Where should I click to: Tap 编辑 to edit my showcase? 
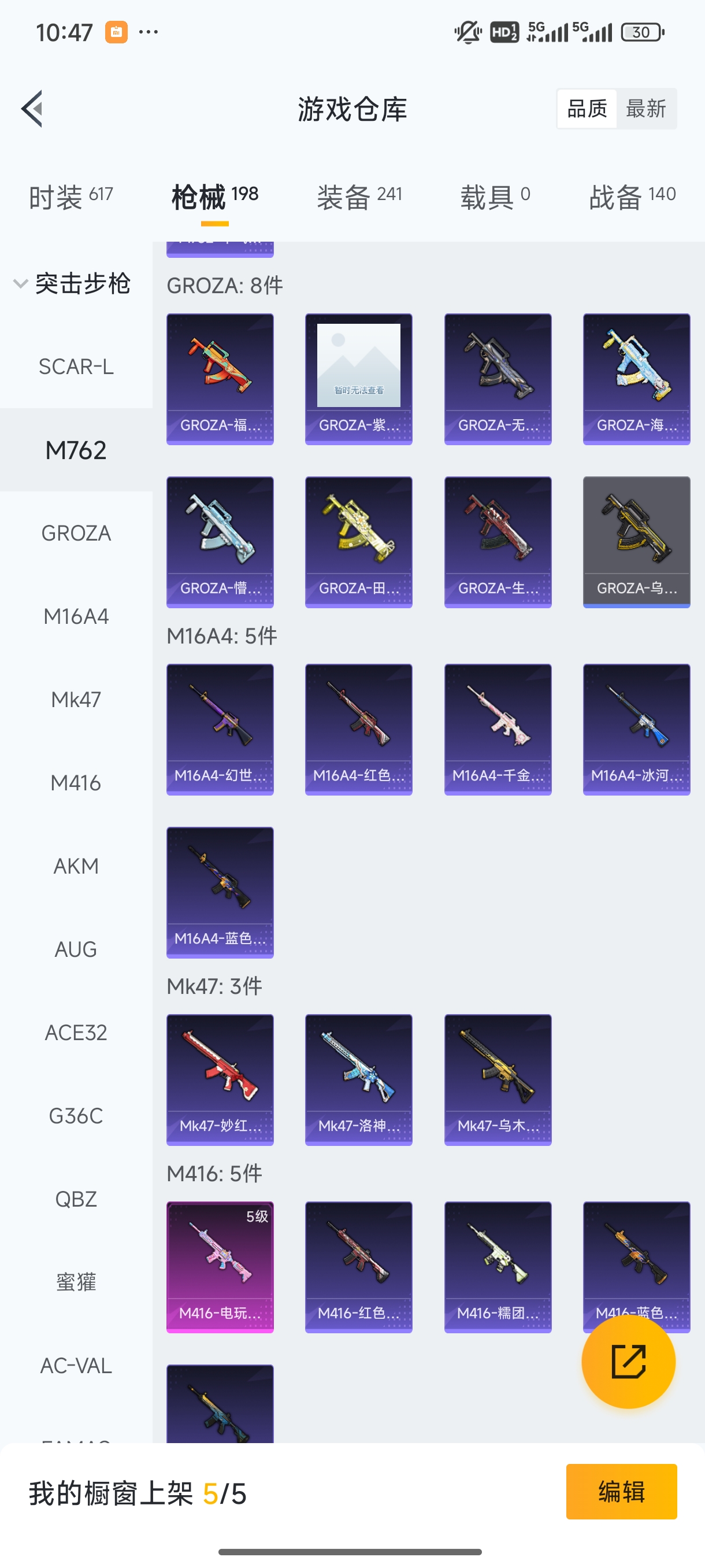click(x=621, y=1491)
